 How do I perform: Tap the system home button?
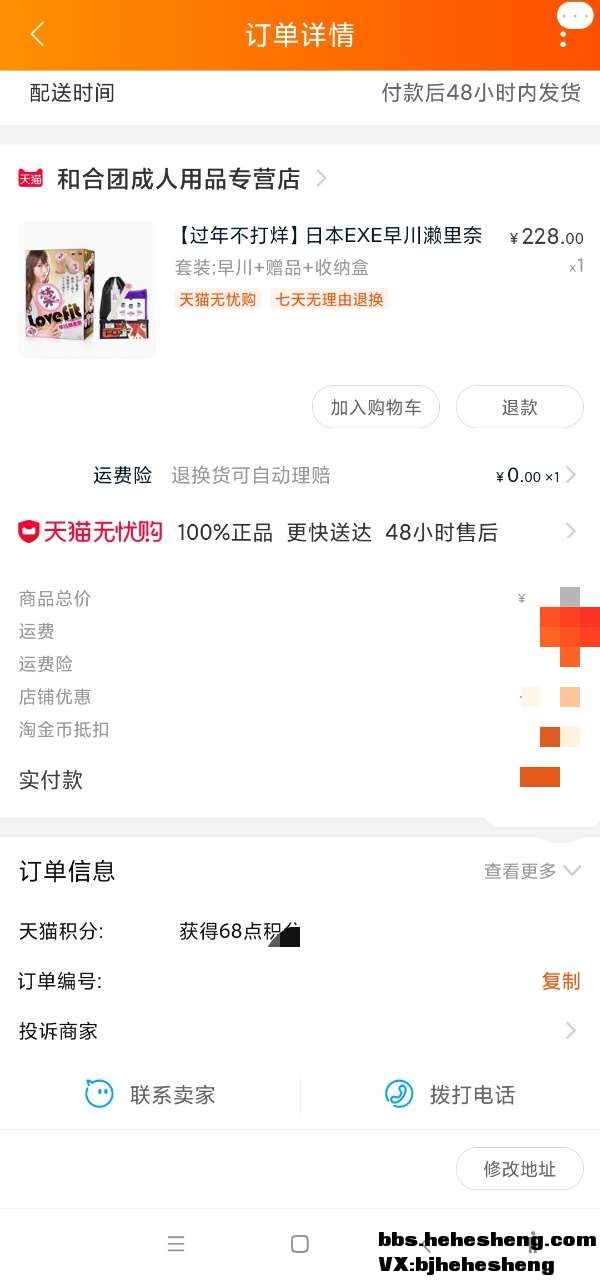point(299,1244)
